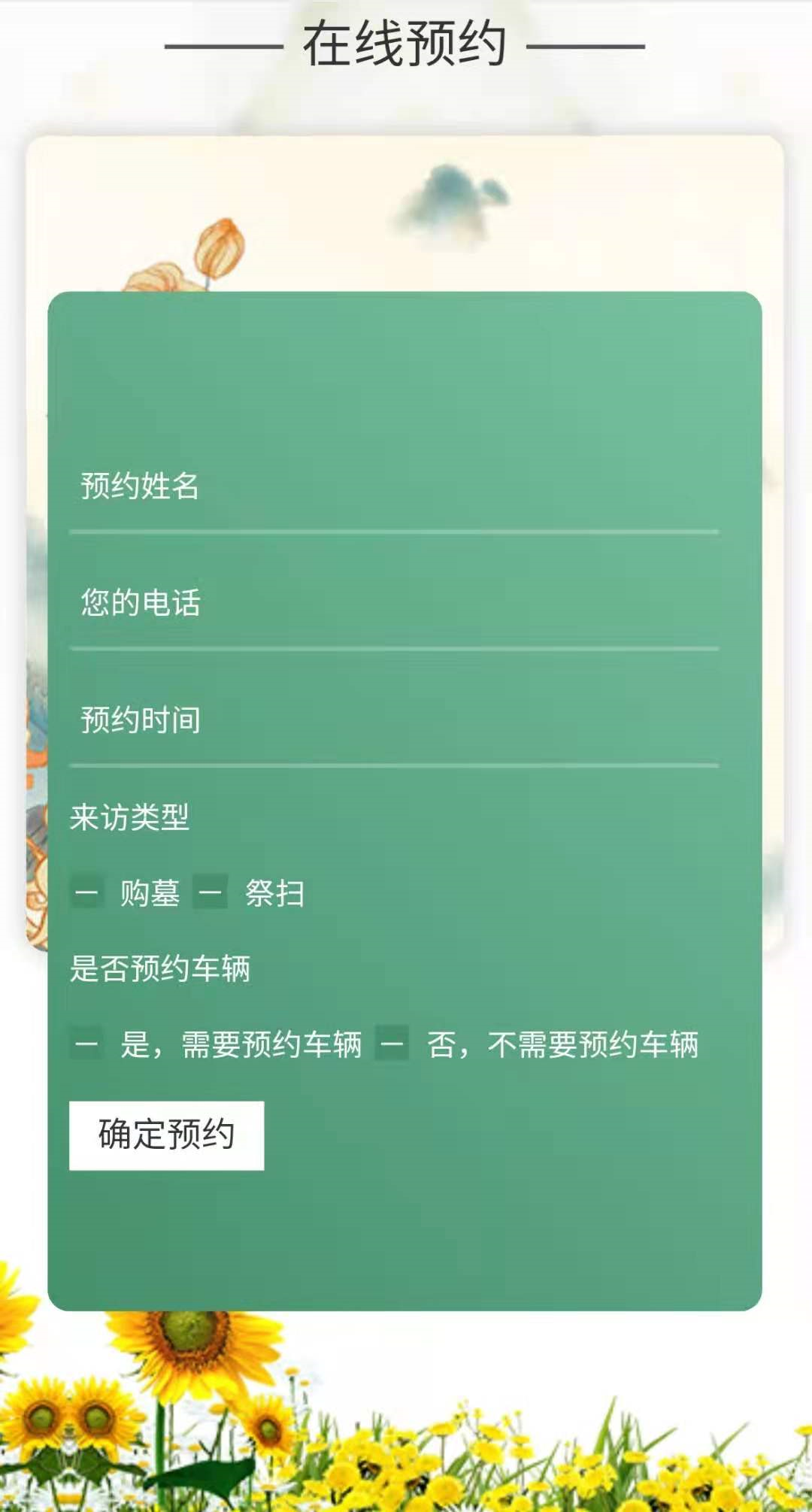Open the 预约时间 time field

click(393, 720)
